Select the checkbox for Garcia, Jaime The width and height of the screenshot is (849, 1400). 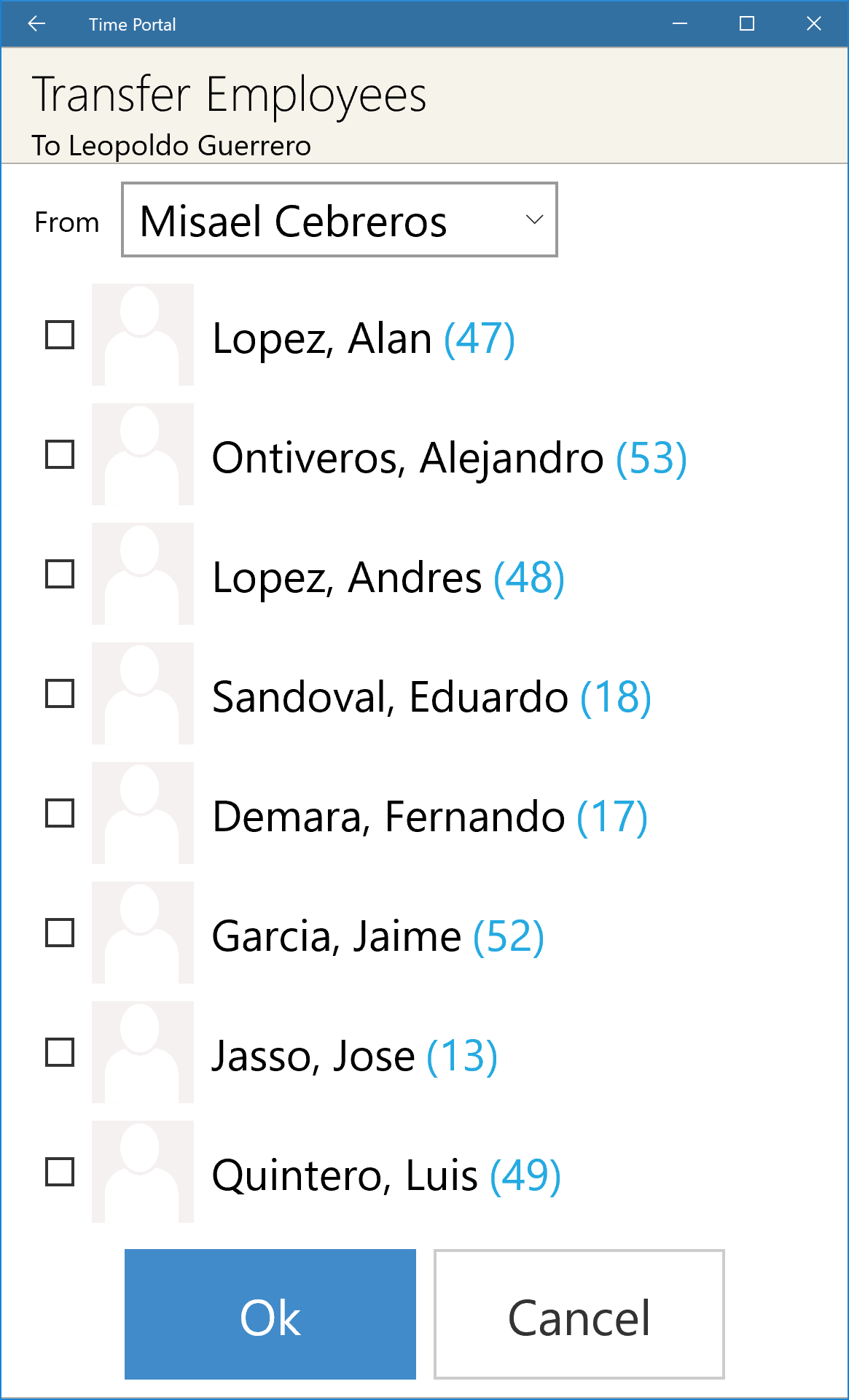pos(60,933)
